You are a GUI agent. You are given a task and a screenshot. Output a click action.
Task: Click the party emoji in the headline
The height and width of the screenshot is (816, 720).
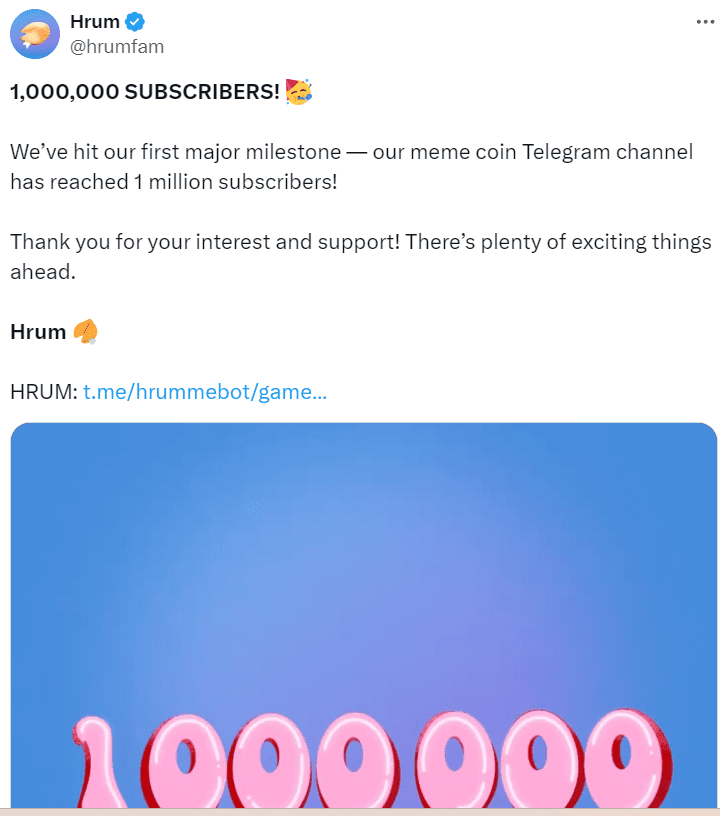coord(298,91)
